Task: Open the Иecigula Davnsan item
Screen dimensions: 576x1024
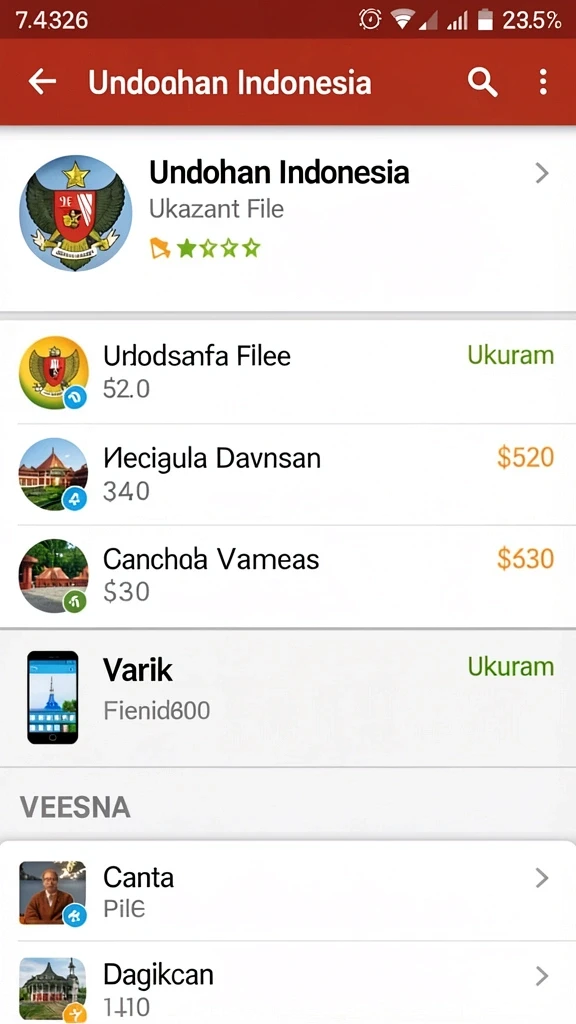Action: click(x=288, y=474)
